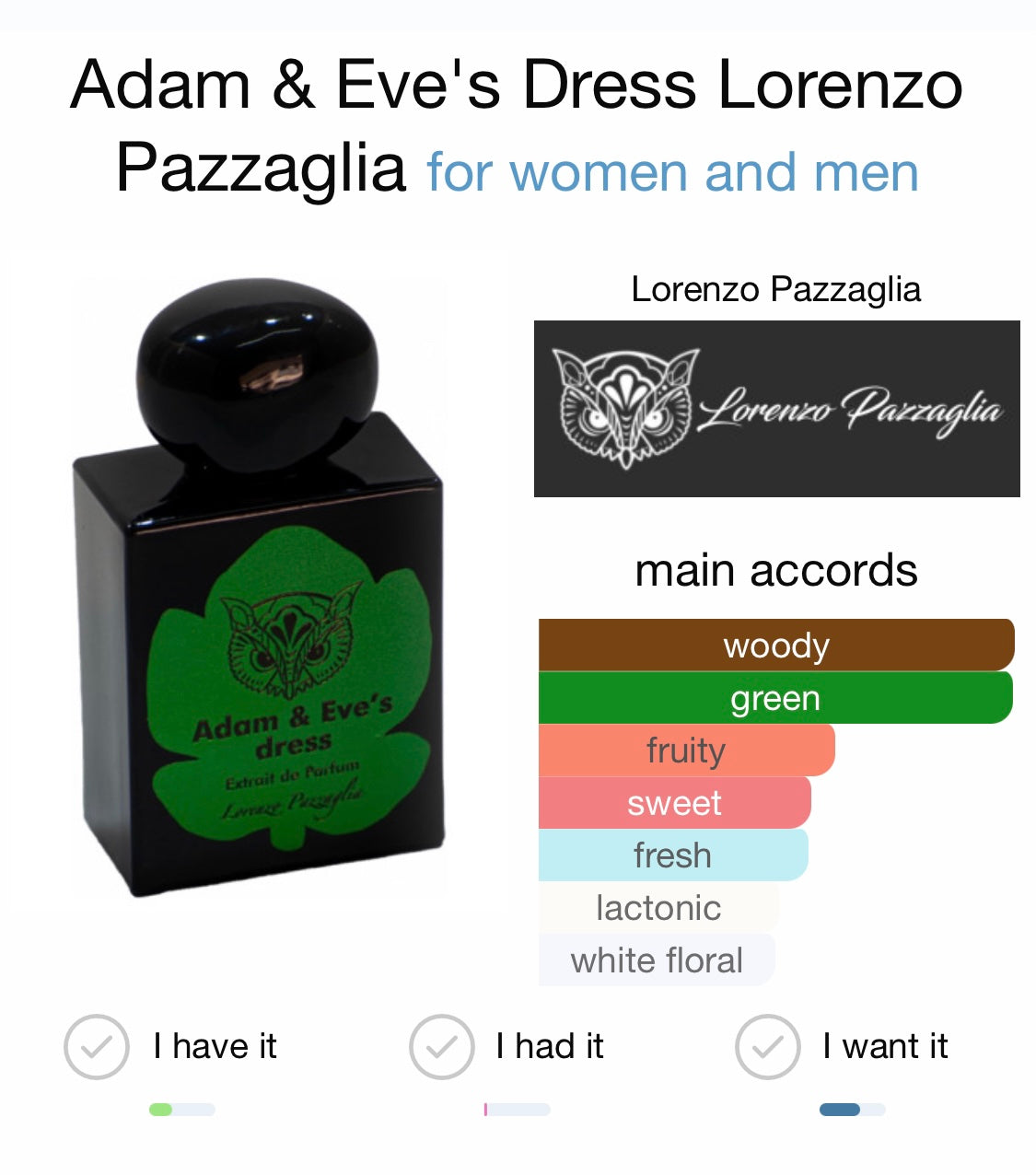This screenshot has width=1036, height=1175.
Task: Add the perfume to I want it
Action: pyautogui.click(x=767, y=1047)
